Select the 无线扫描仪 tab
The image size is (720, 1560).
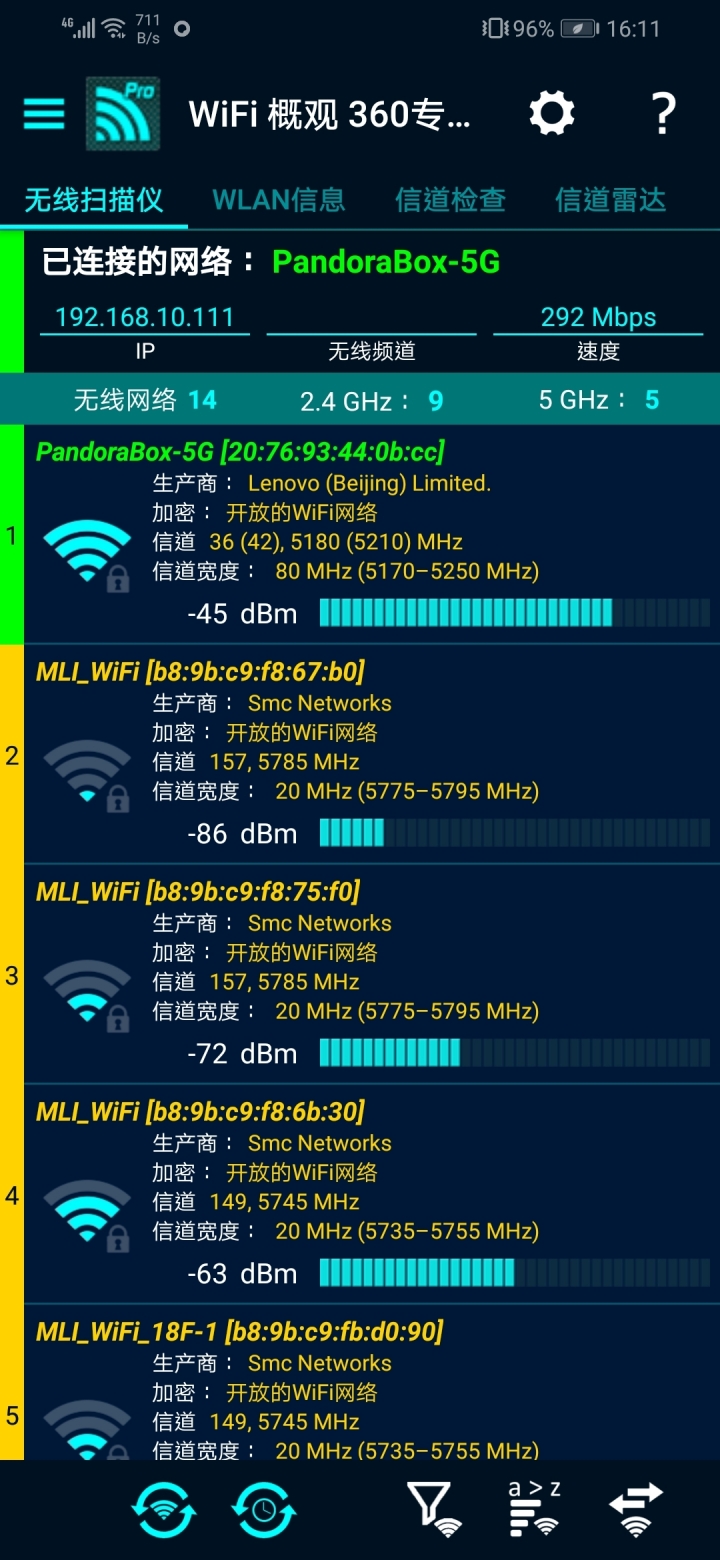pos(94,200)
